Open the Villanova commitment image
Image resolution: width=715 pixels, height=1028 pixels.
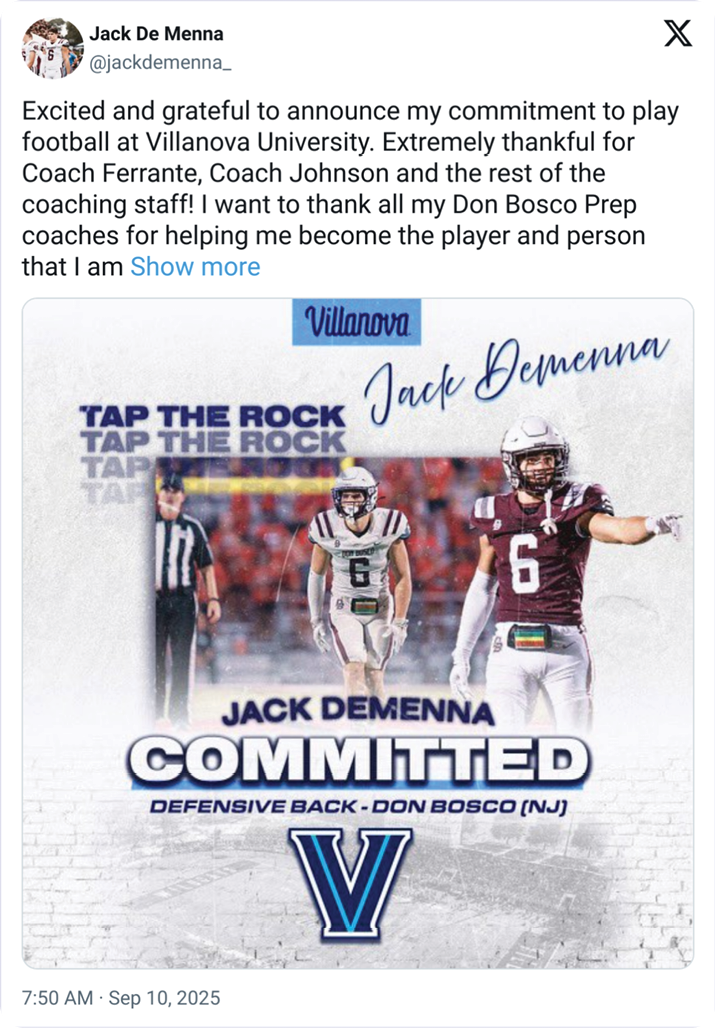[357, 632]
